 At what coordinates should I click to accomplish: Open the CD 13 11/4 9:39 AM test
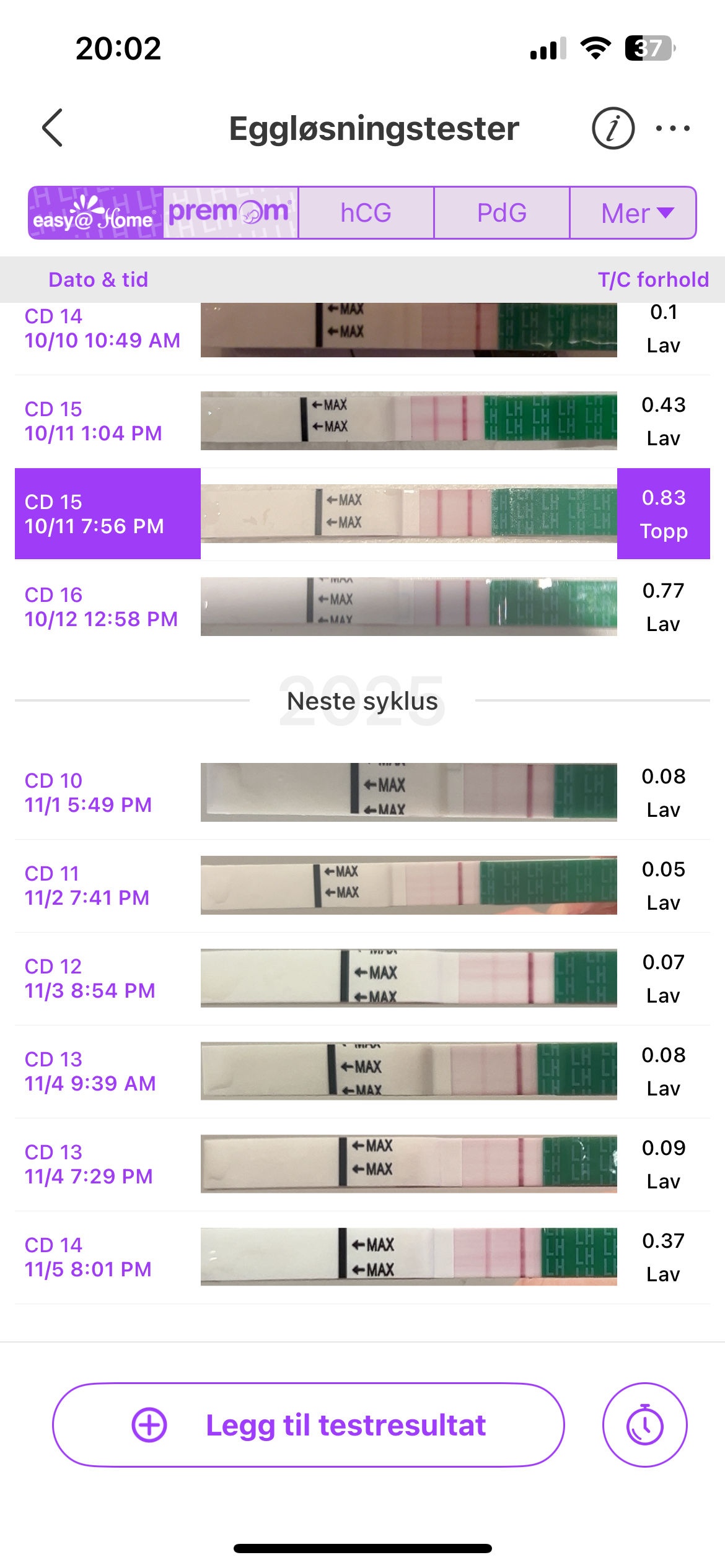pos(362,1071)
